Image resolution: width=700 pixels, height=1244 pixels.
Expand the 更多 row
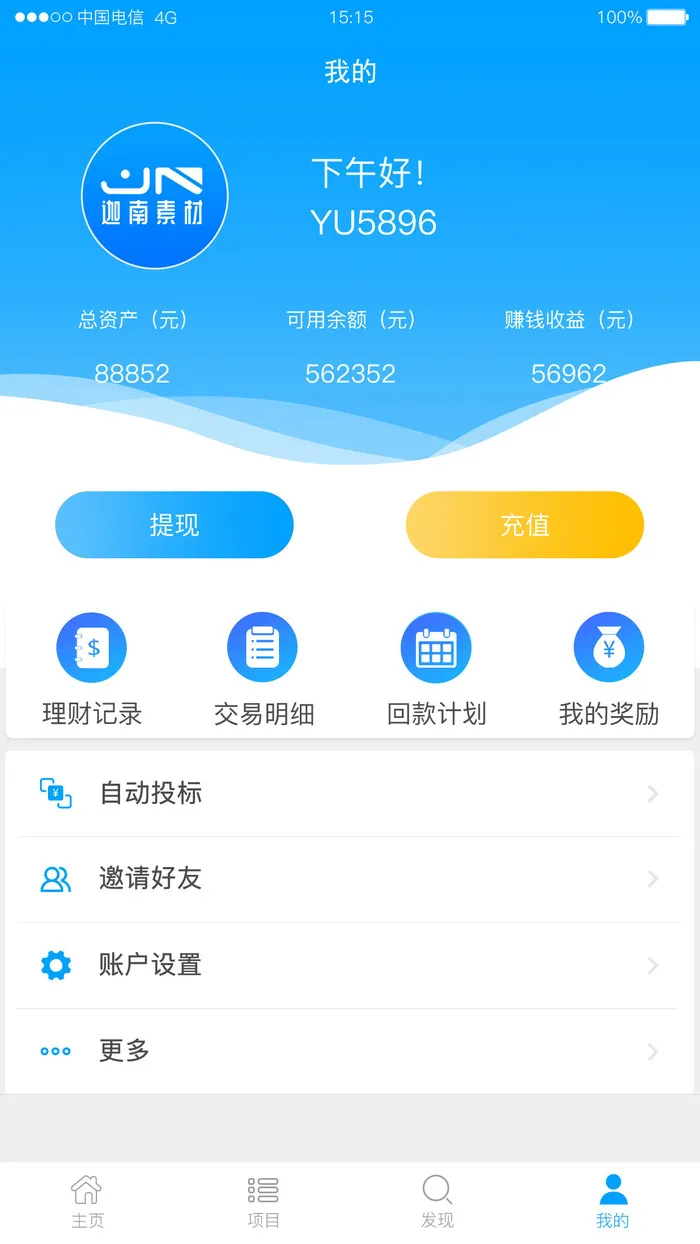point(349,1051)
